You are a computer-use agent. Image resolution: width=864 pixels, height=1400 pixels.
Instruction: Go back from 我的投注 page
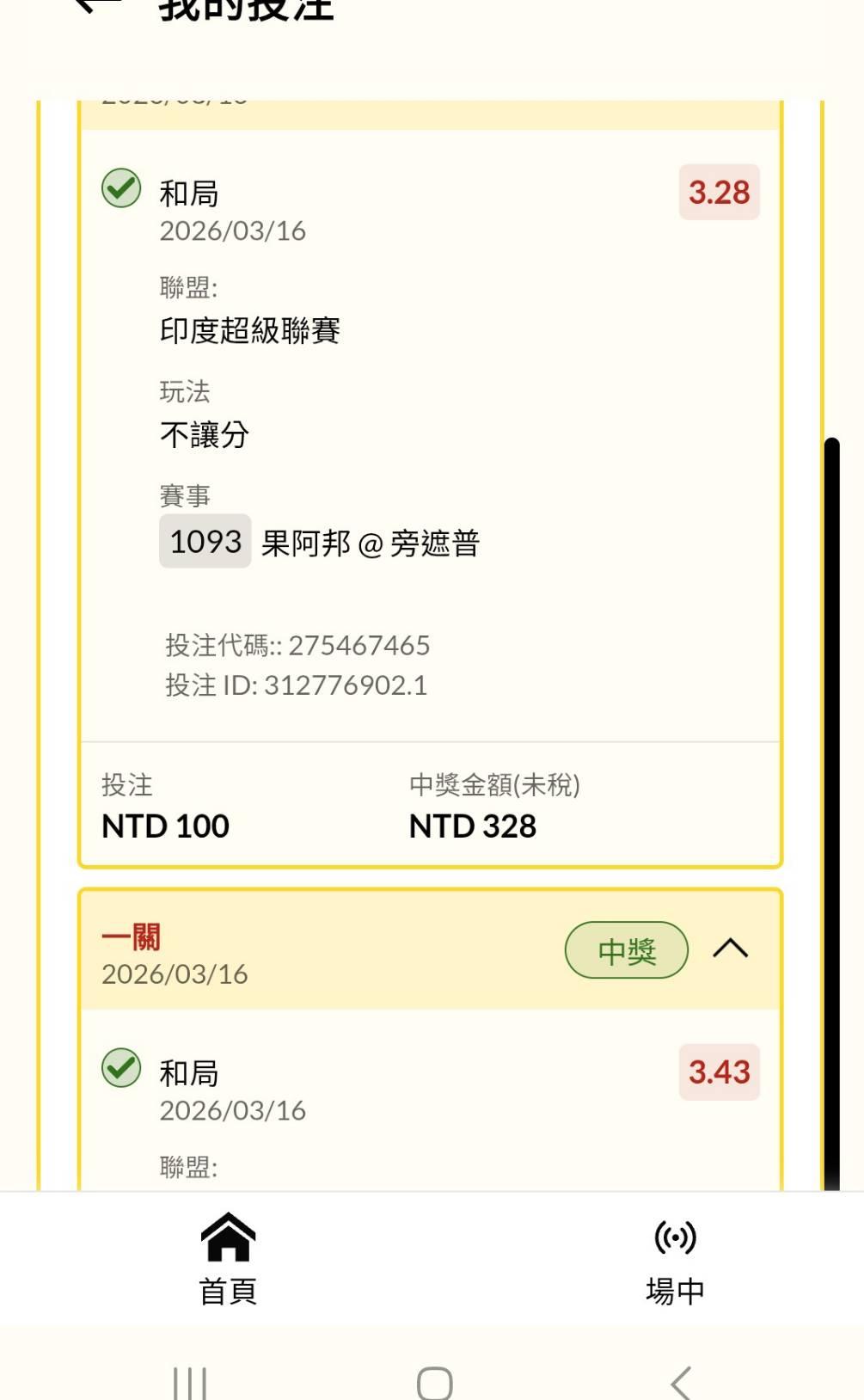(97, 5)
